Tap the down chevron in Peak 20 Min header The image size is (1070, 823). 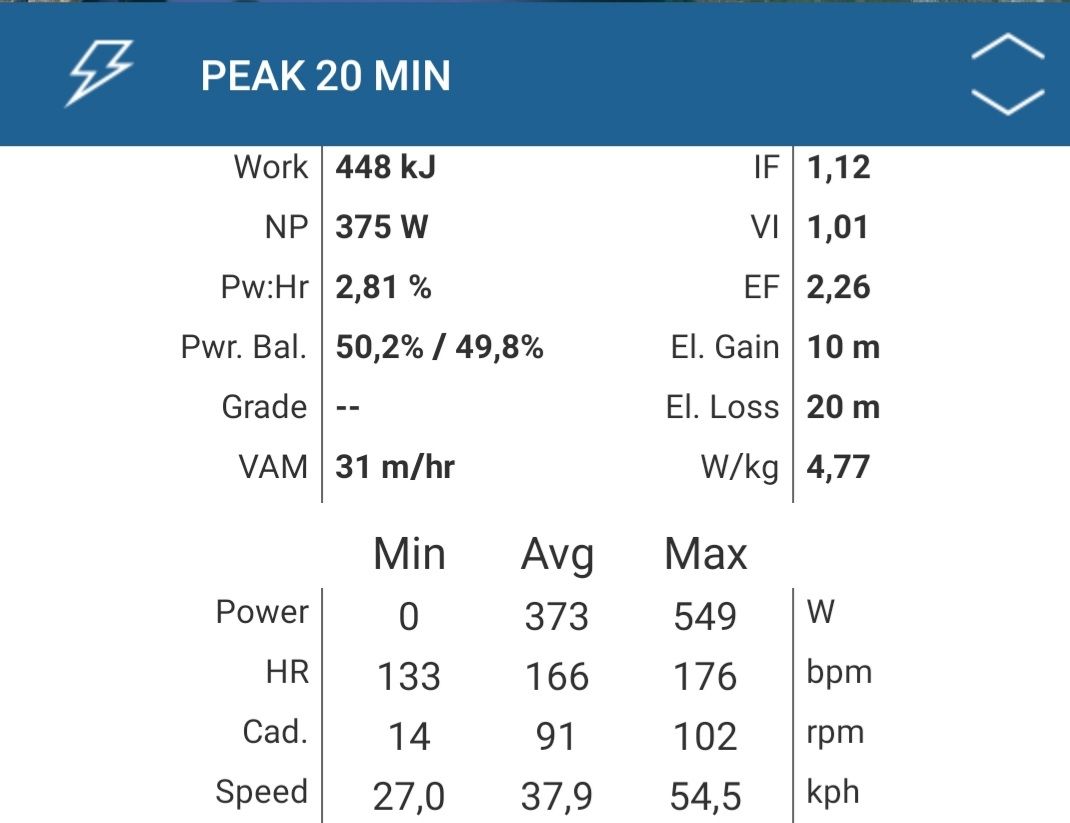(x=1007, y=102)
